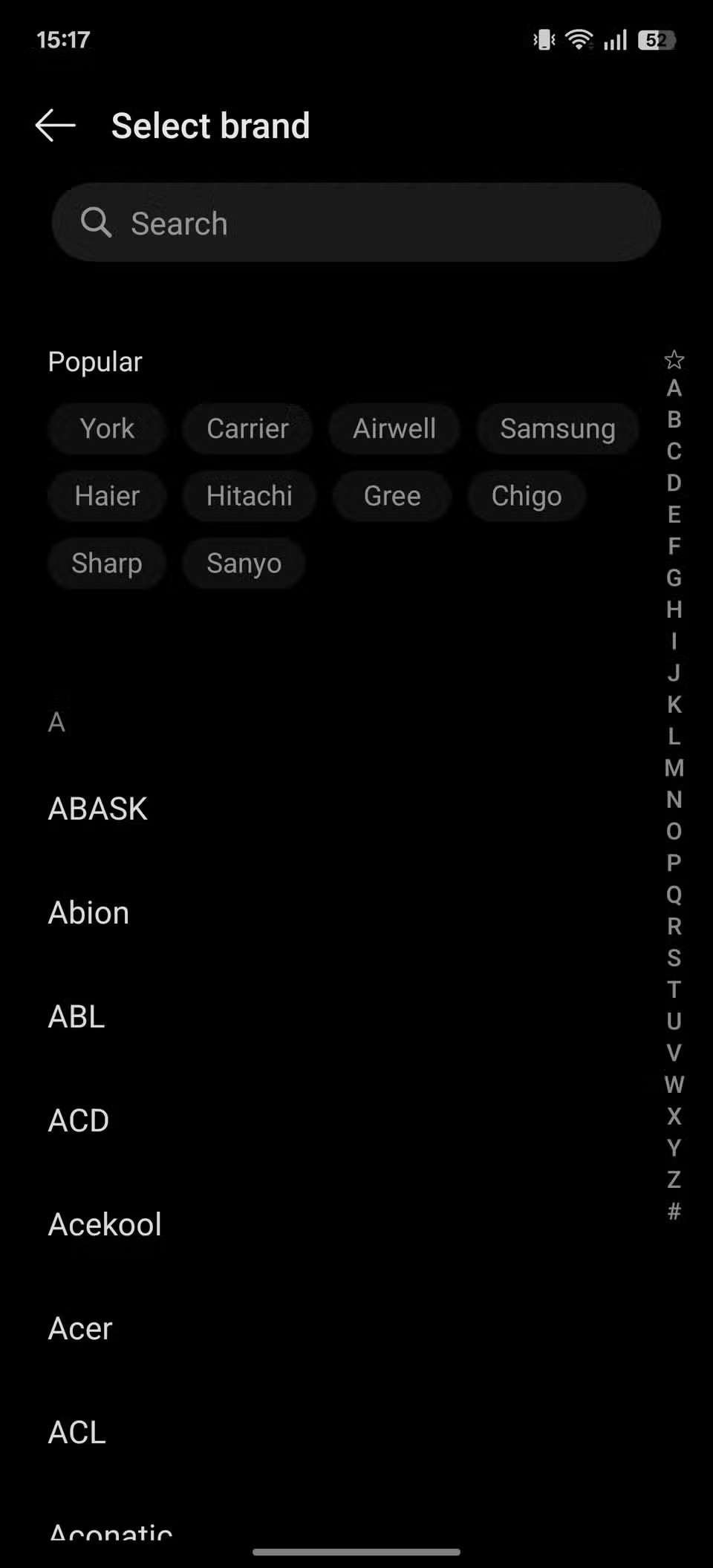The height and width of the screenshot is (1568, 713).
Task: Select the York popular brand chip
Action: 107,428
